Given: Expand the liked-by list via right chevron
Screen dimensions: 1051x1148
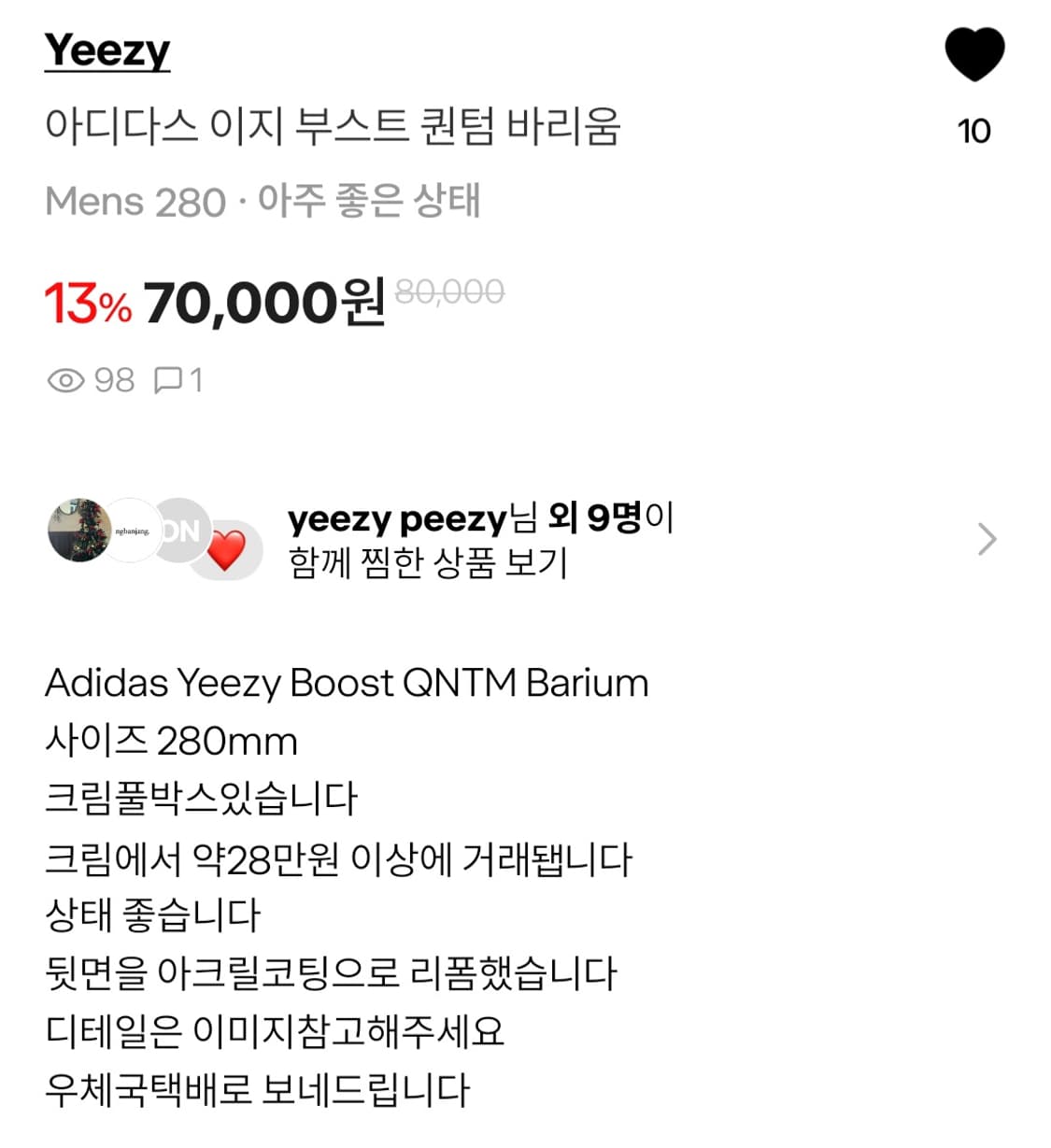Looking at the screenshot, I should 987,539.
